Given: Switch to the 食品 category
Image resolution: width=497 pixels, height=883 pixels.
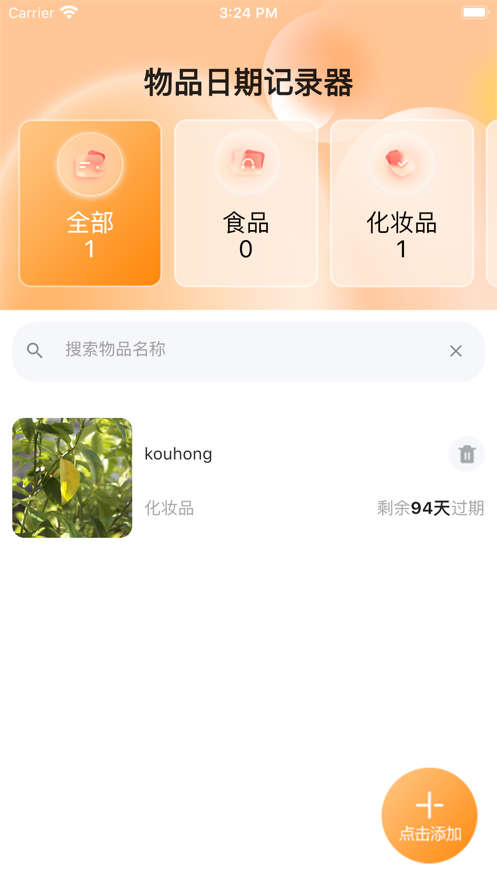Looking at the screenshot, I should (x=246, y=203).
